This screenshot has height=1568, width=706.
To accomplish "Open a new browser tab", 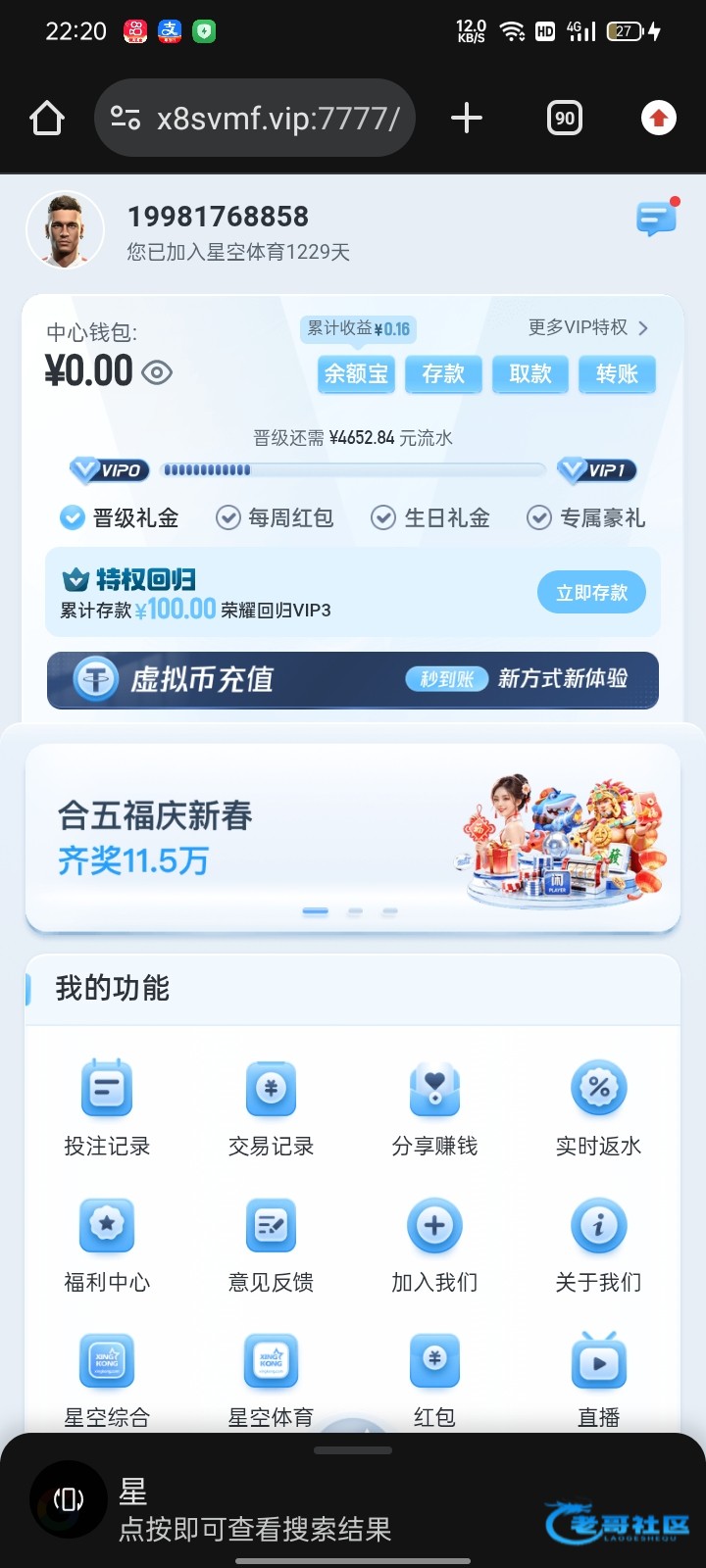I will click(x=467, y=119).
